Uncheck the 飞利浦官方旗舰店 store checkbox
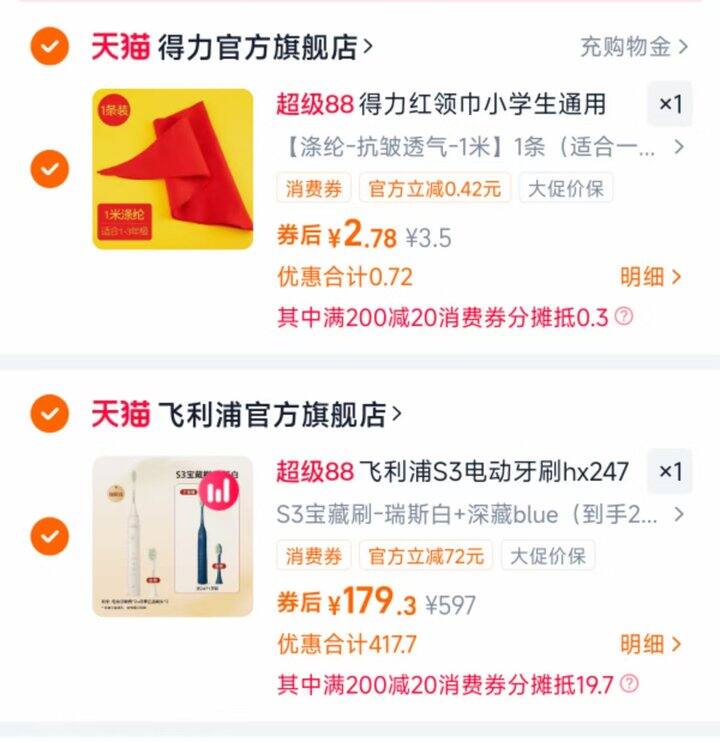The width and height of the screenshot is (720, 742). (x=50, y=413)
